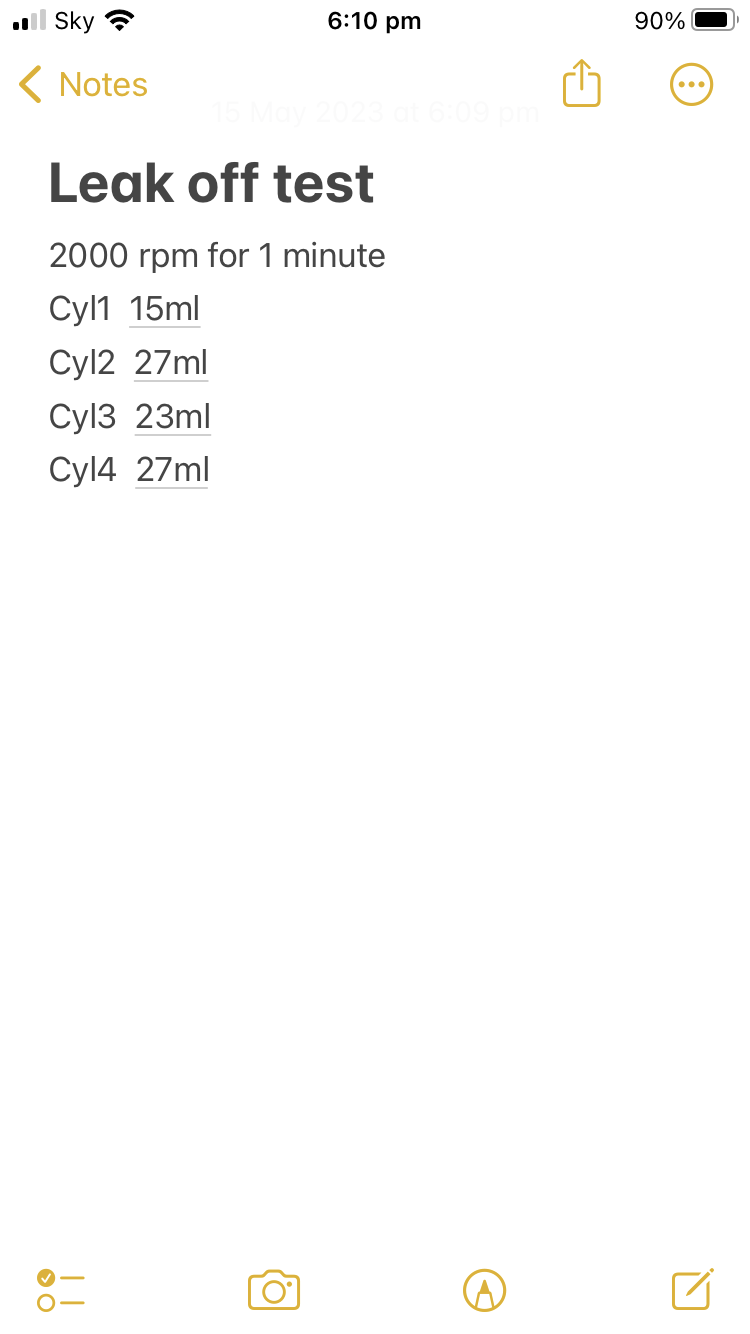This screenshot has height=1334, width=750.
Task: Tap the underlined 23ml value for Cyl3
Action: click(173, 417)
